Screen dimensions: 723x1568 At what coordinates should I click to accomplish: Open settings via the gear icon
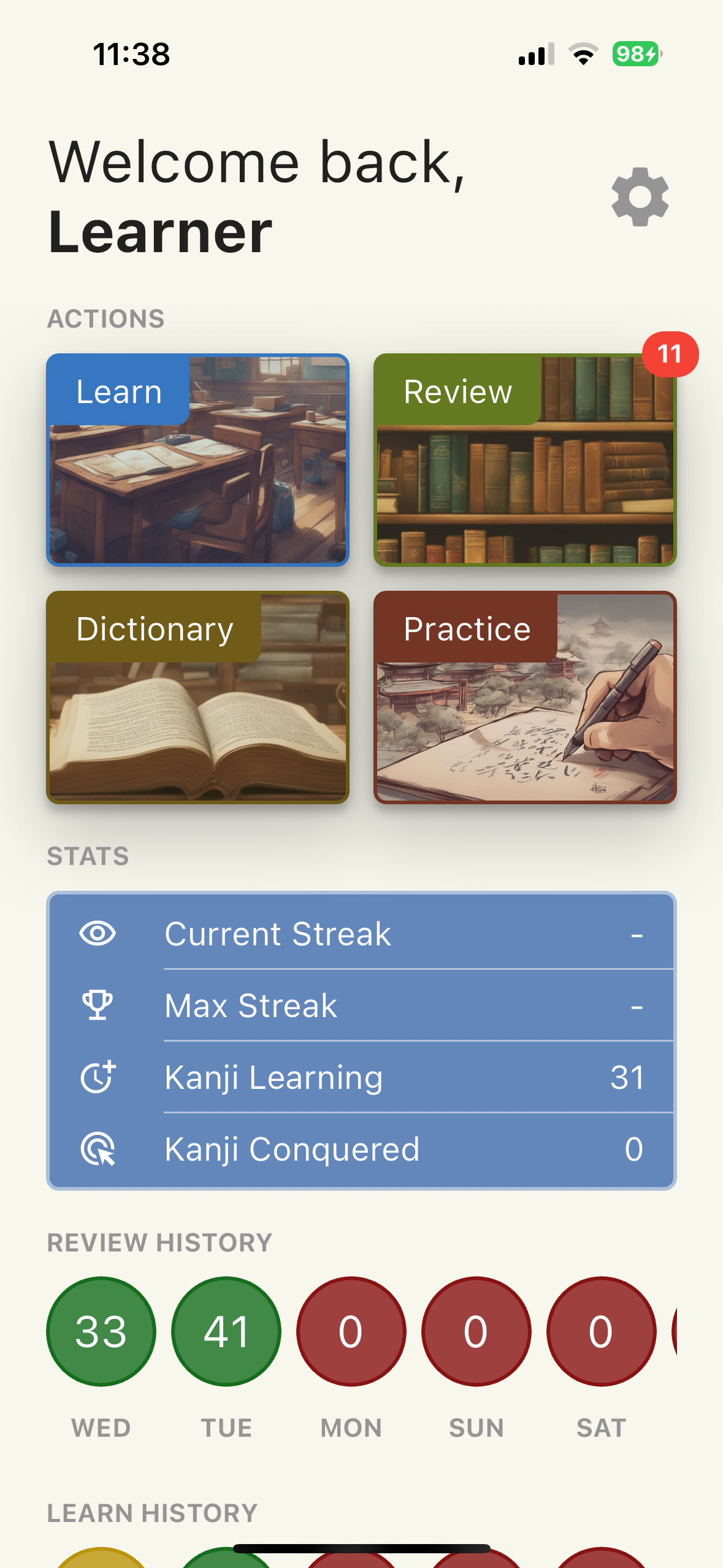pyautogui.click(x=640, y=197)
